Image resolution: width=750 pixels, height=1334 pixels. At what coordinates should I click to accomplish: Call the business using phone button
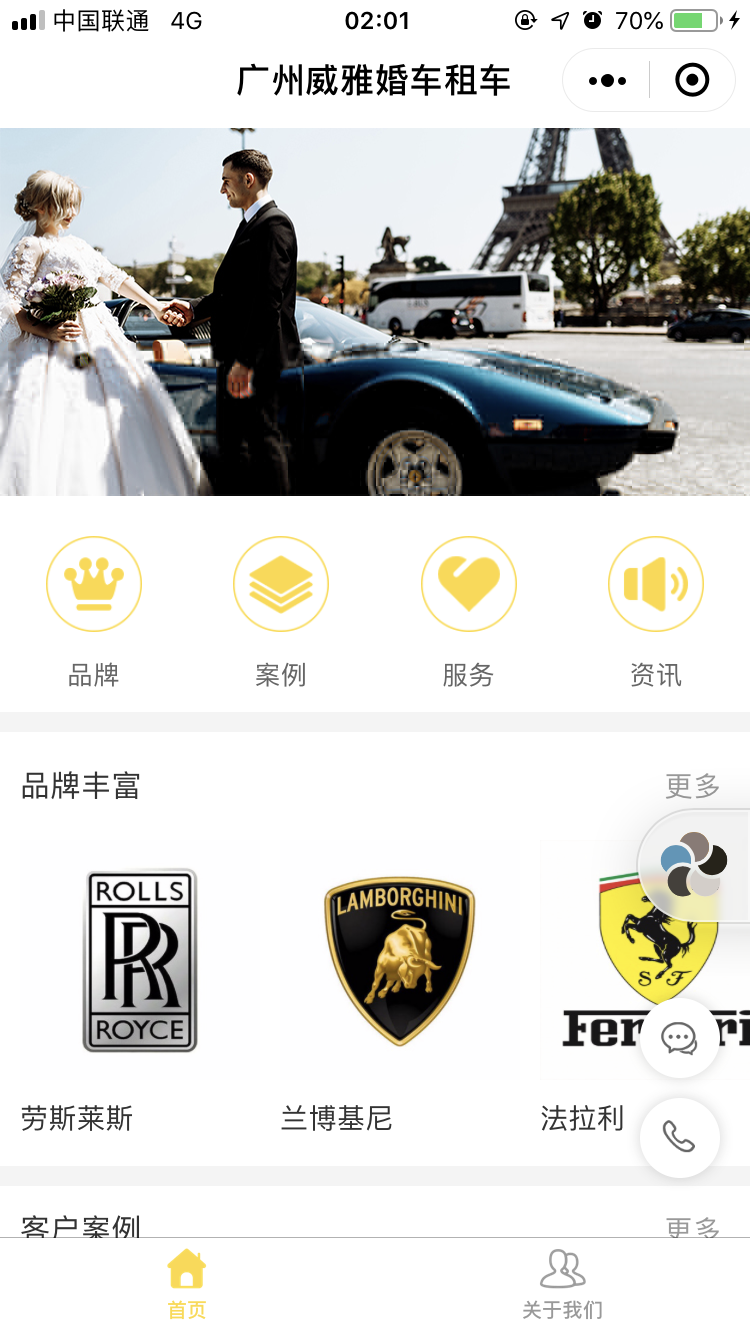tap(680, 1138)
